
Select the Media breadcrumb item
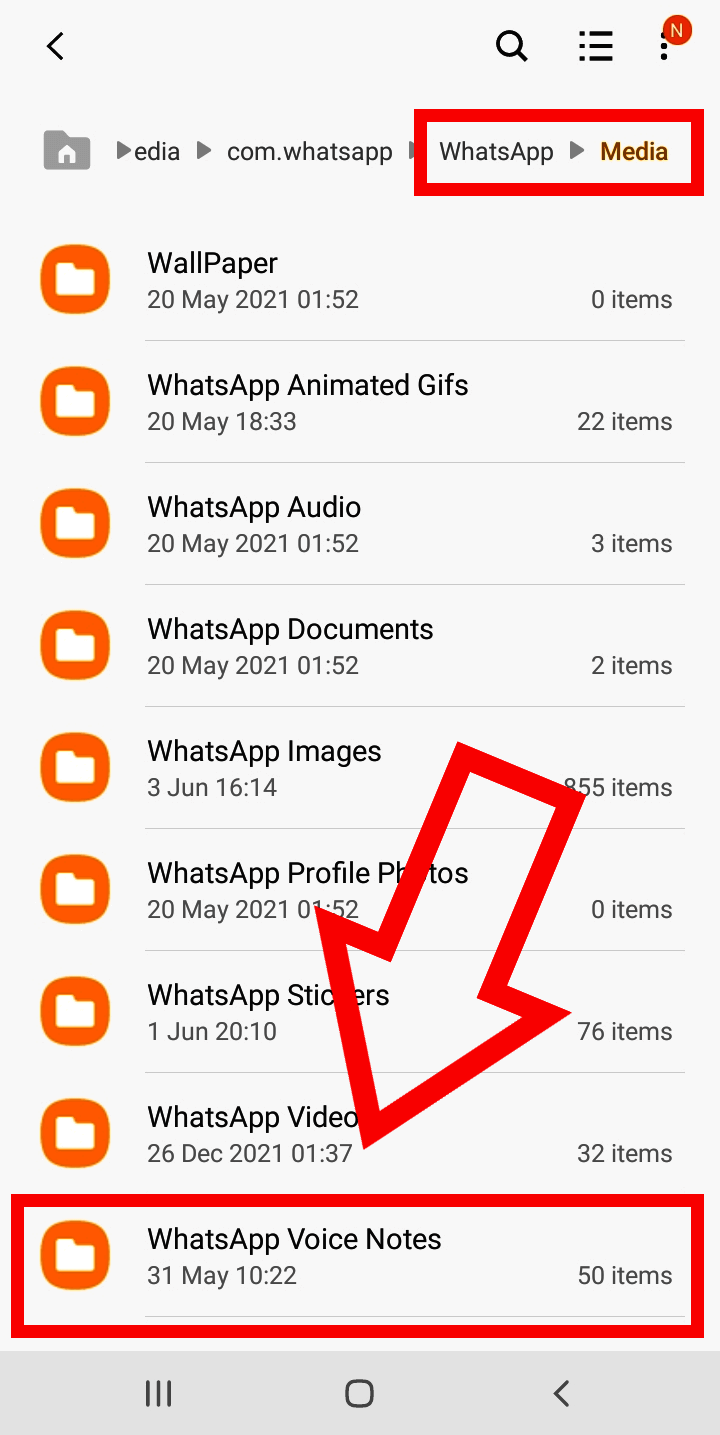click(x=634, y=151)
